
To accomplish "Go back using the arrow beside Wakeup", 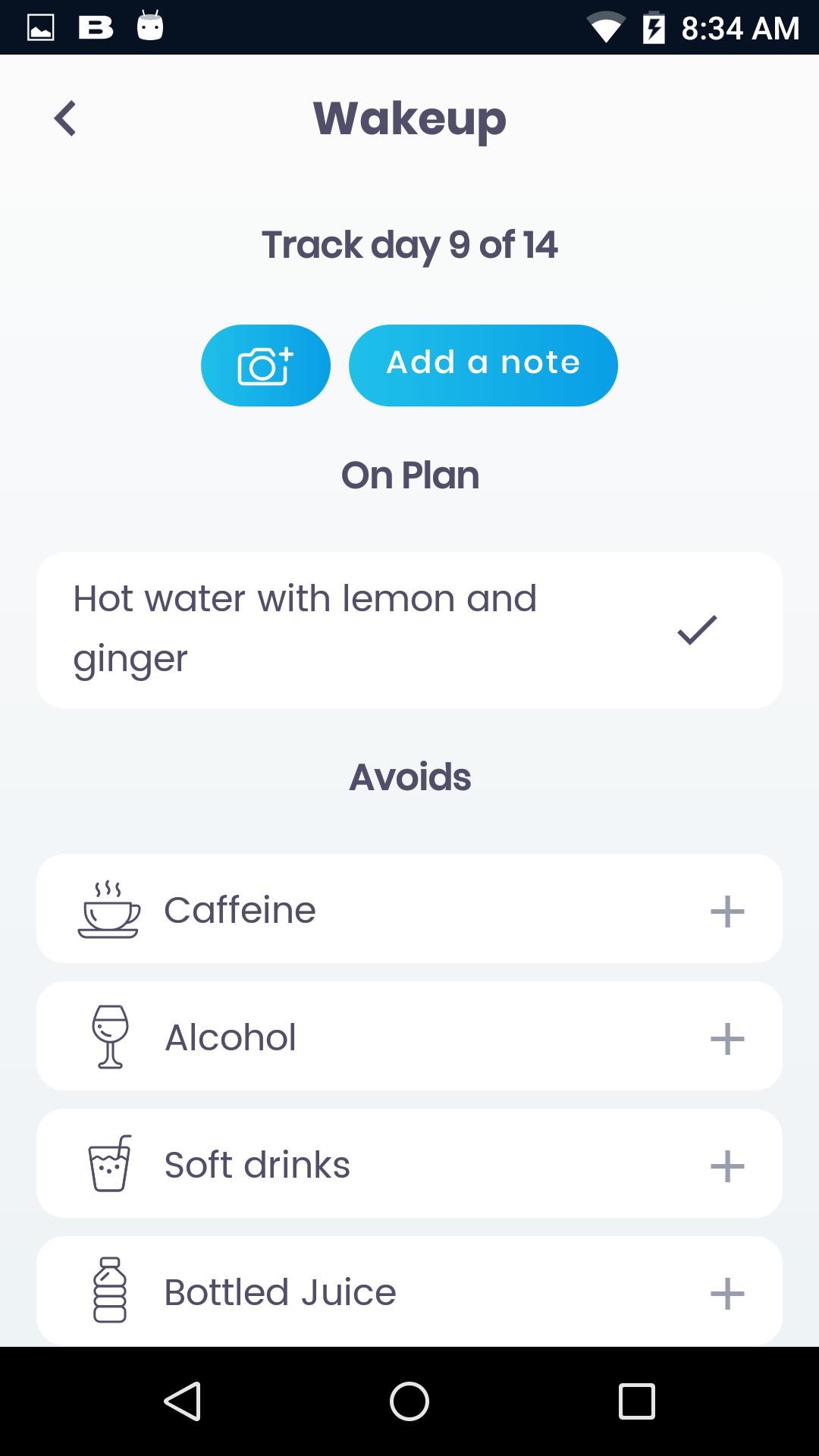I will click(65, 119).
